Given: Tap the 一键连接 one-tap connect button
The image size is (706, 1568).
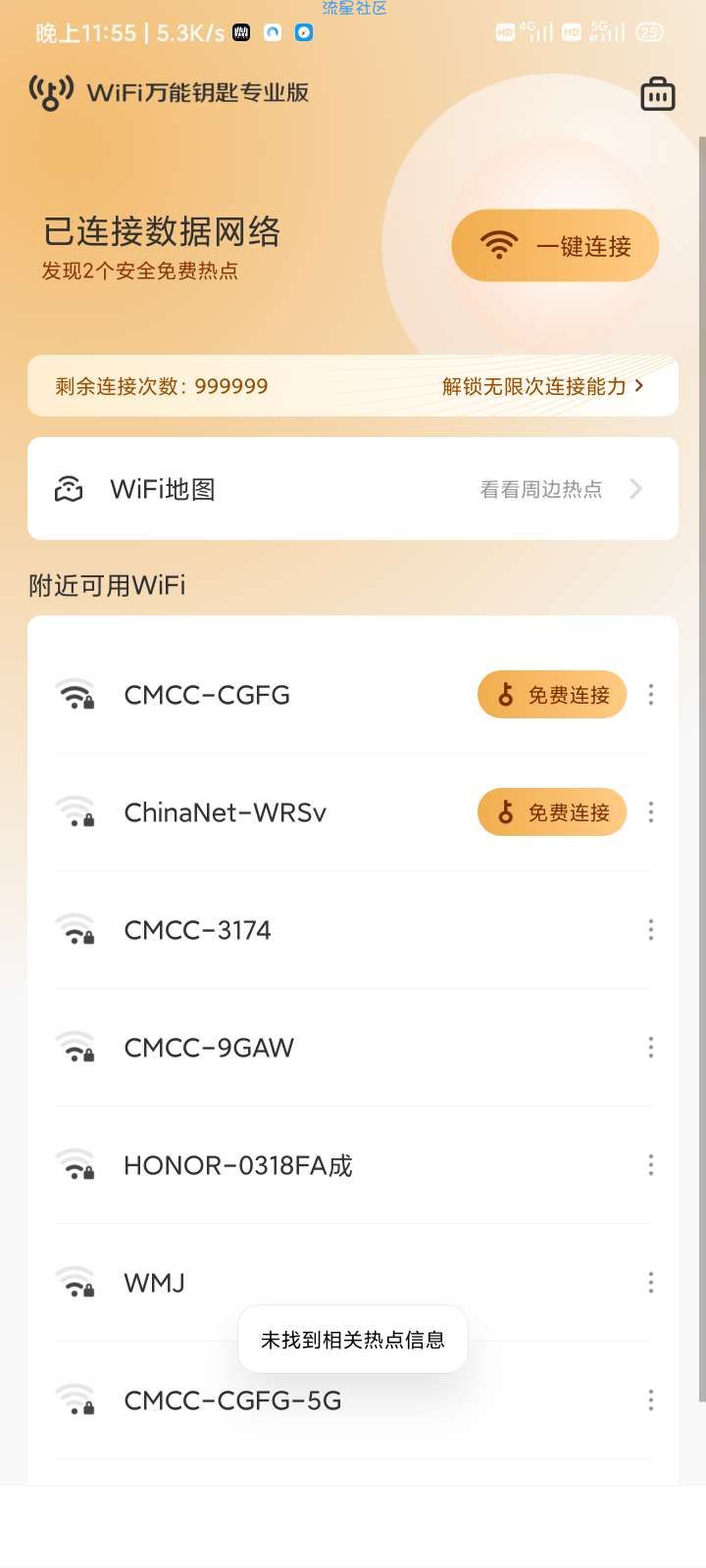Looking at the screenshot, I should click(x=555, y=246).
